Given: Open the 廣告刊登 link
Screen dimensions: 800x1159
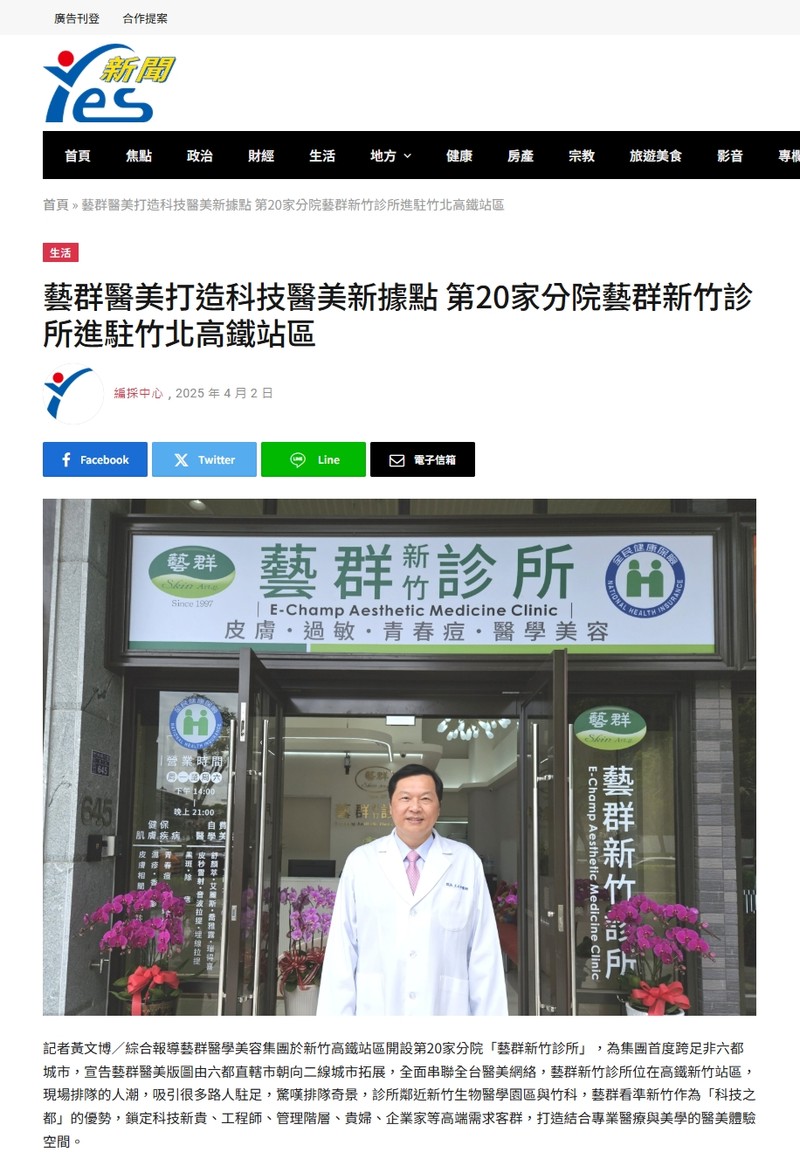Looking at the screenshot, I should click(76, 18).
